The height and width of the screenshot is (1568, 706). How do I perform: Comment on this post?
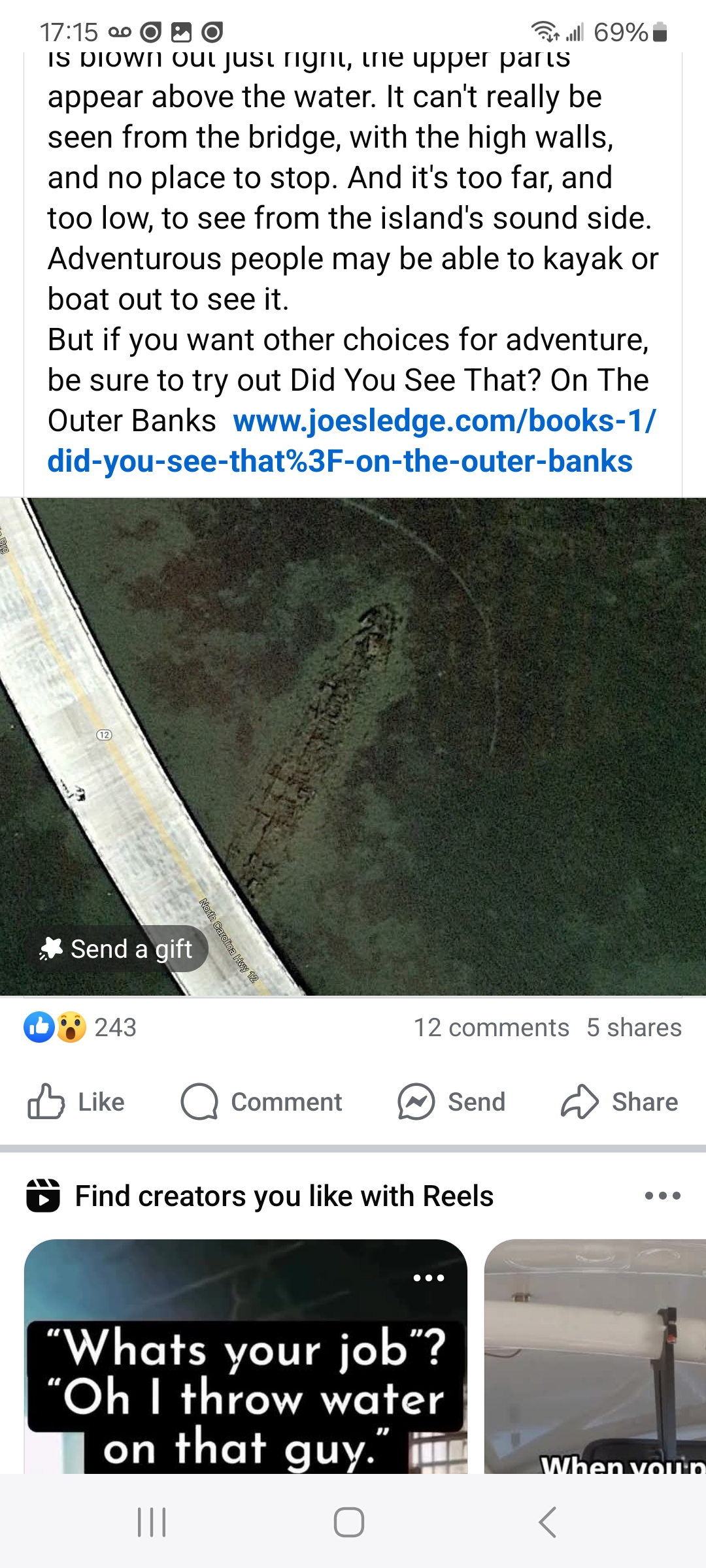click(x=261, y=1102)
